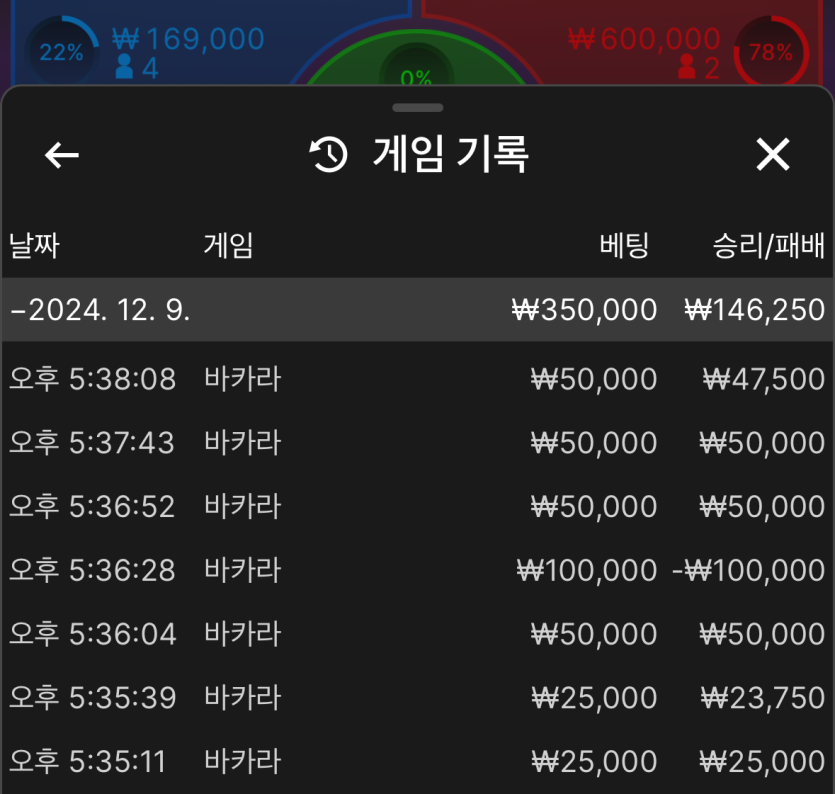This screenshot has height=794, width=835.
Task: Open the 5:35:39 baccarat round entry
Action: click(416, 698)
